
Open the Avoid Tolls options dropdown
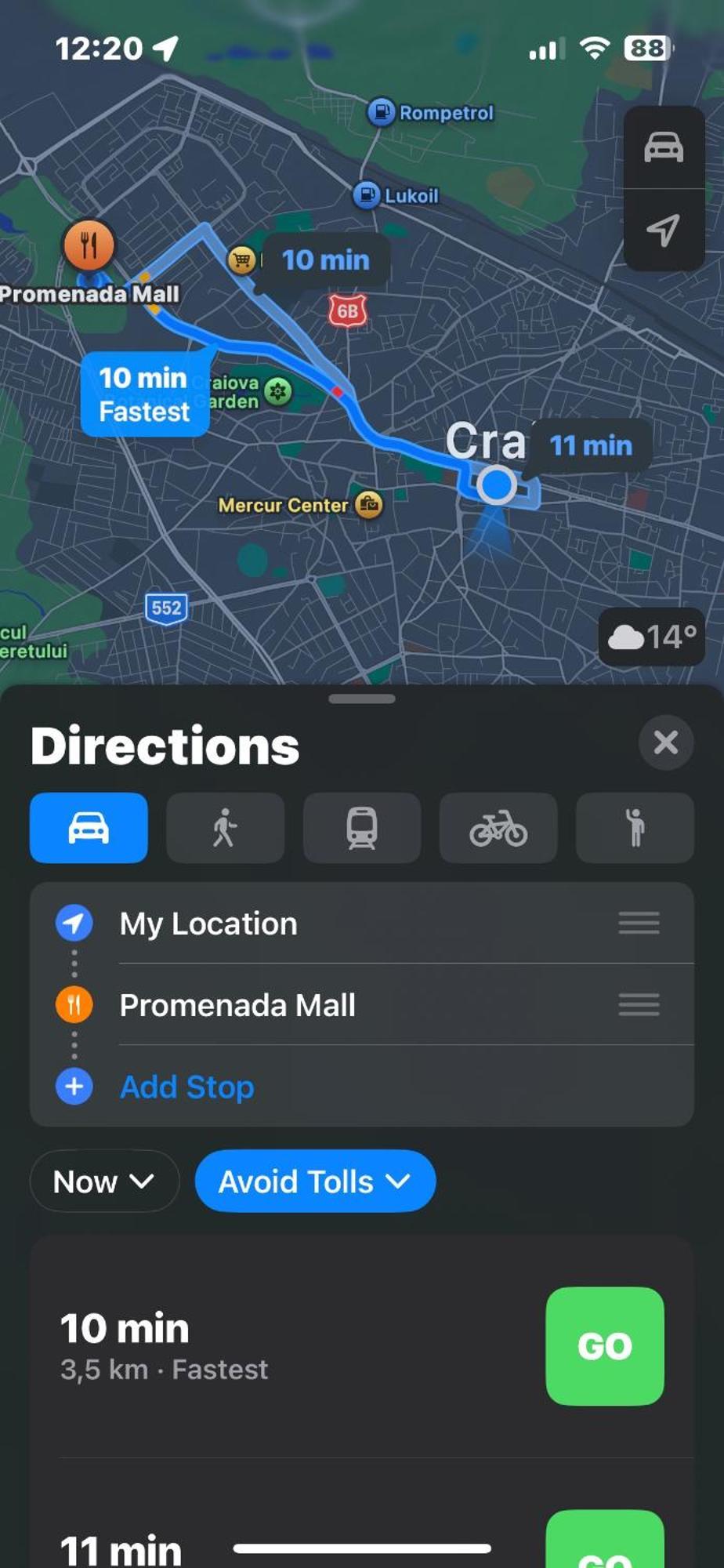coord(314,1181)
